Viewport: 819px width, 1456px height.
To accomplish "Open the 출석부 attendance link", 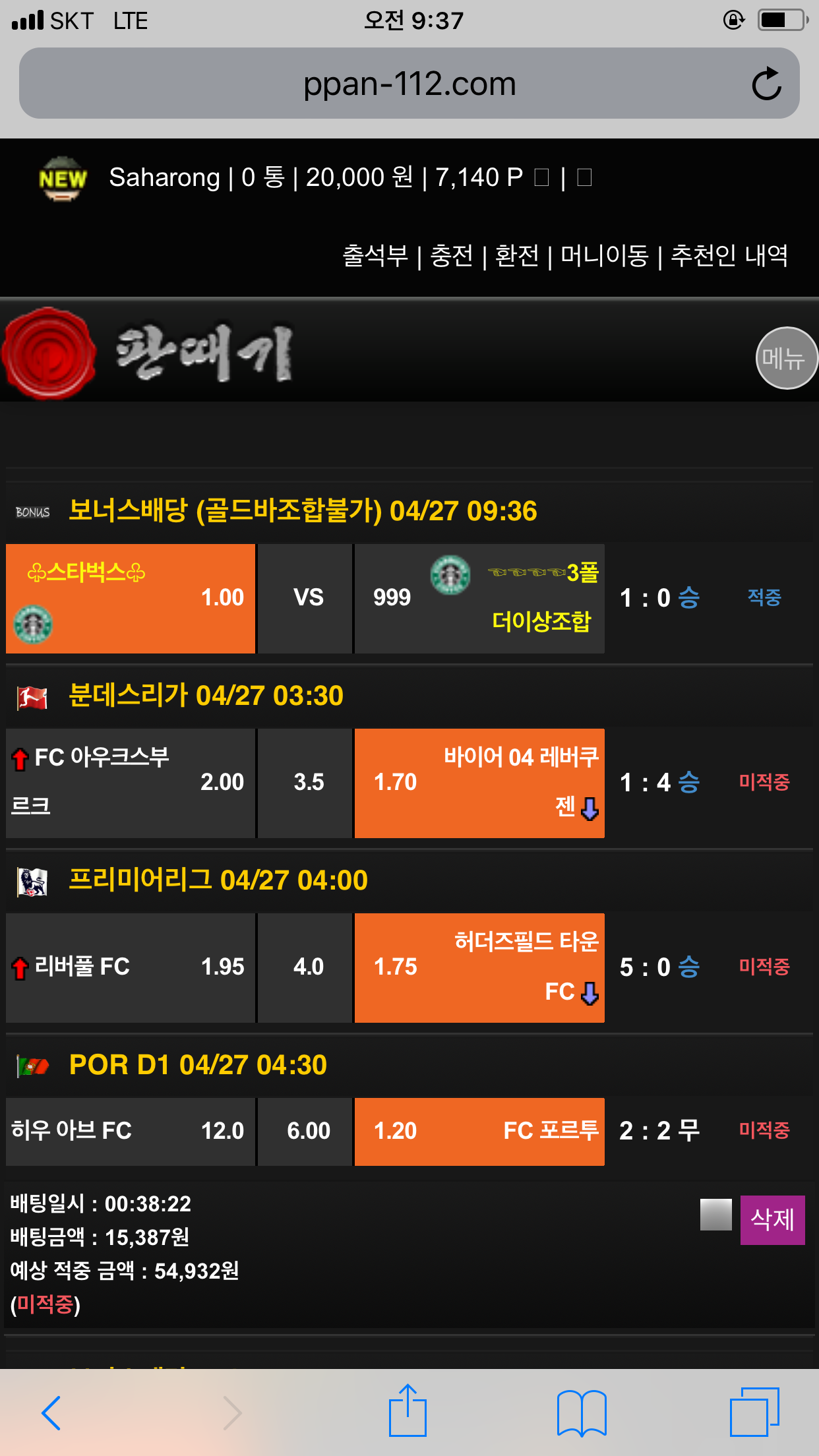I will [x=375, y=256].
